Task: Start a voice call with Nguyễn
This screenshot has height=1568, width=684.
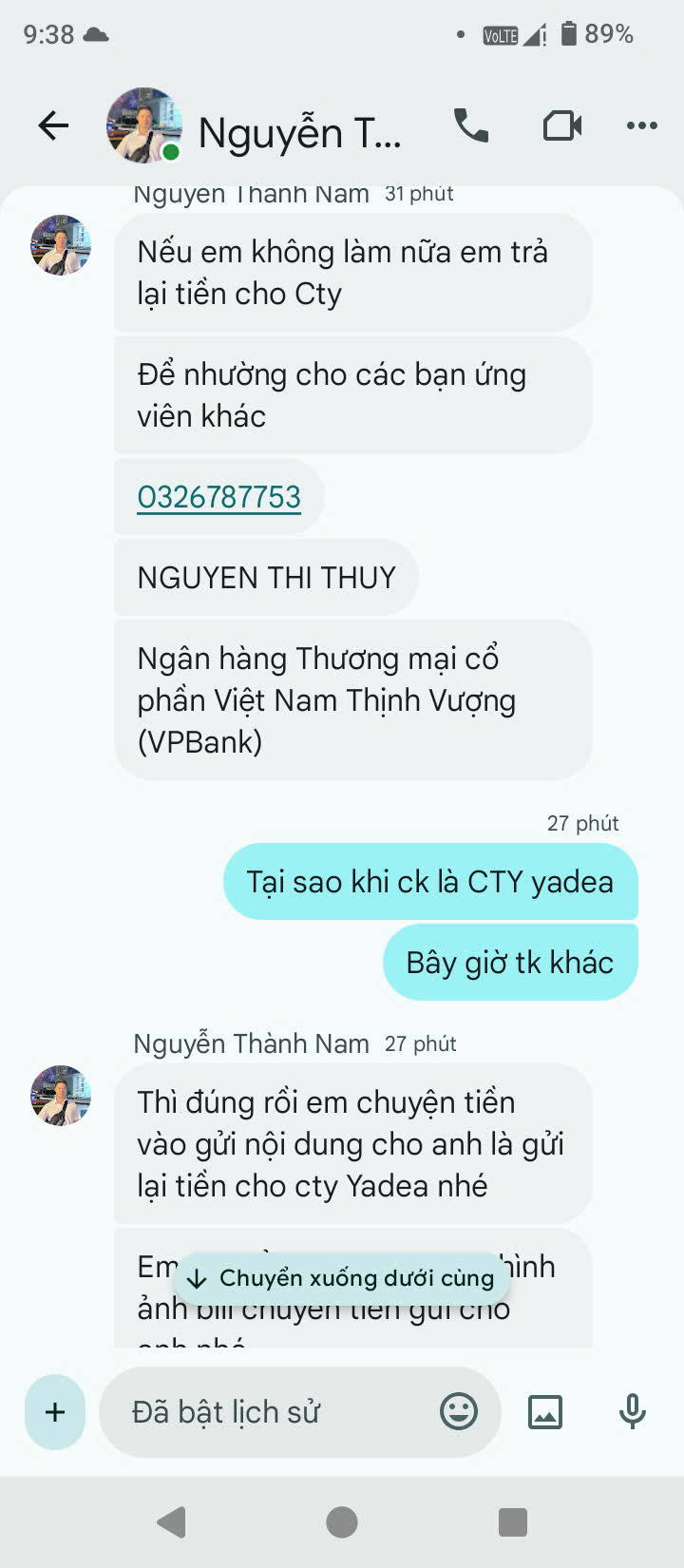Action: 471,125
